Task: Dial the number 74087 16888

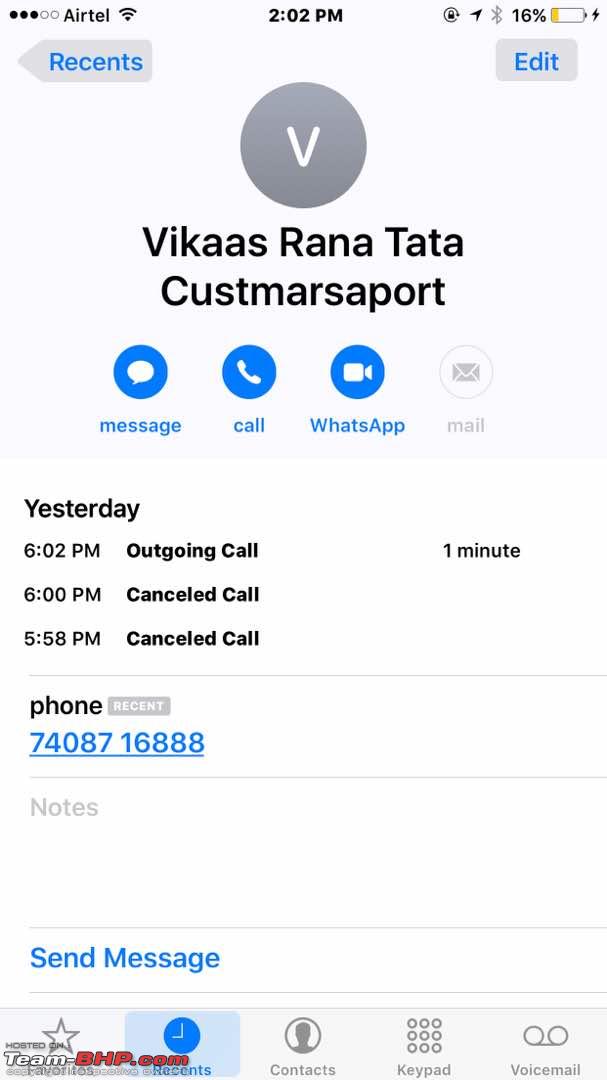Action: [x=117, y=742]
